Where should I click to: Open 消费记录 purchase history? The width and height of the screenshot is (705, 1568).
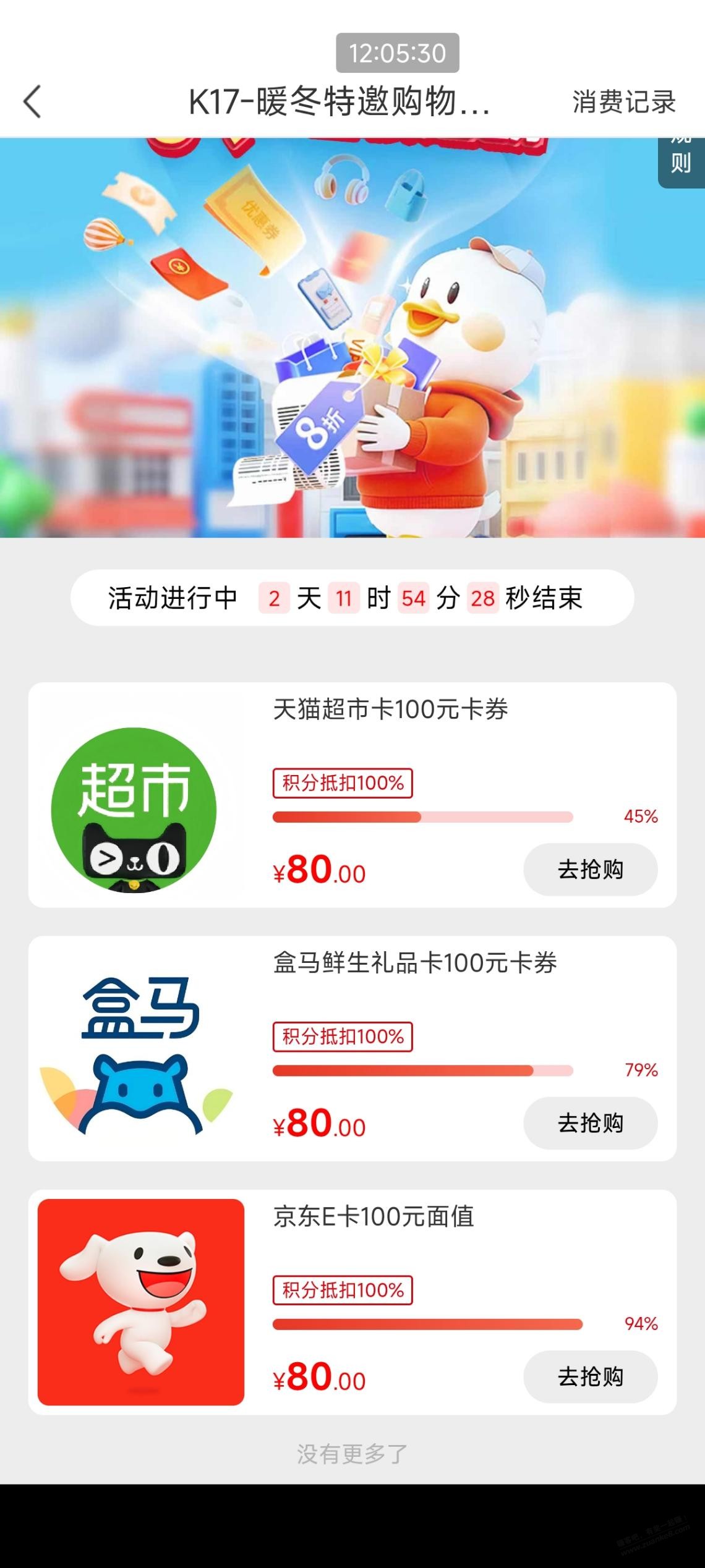click(x=623, y=102)
